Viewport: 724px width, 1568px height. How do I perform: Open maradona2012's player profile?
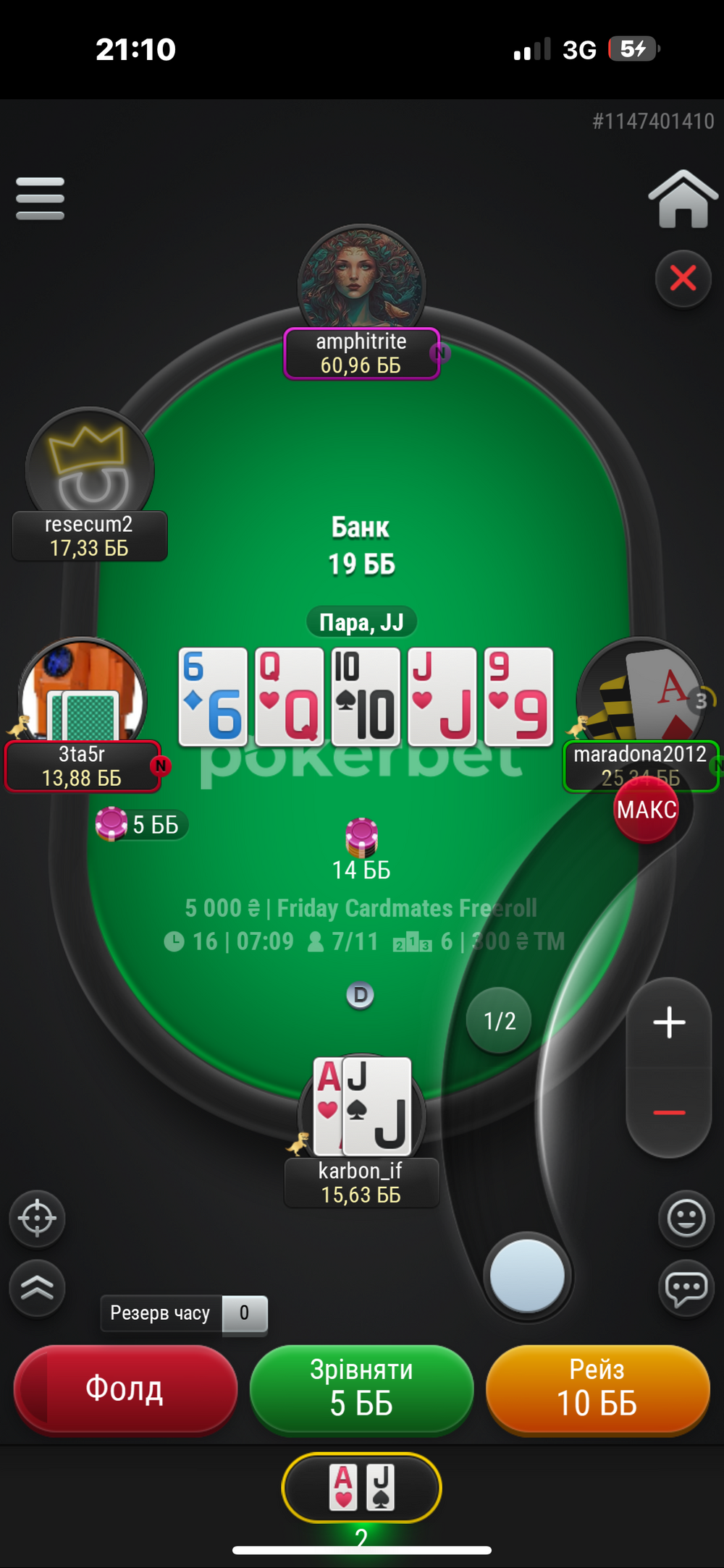click(x=640, y=714)
